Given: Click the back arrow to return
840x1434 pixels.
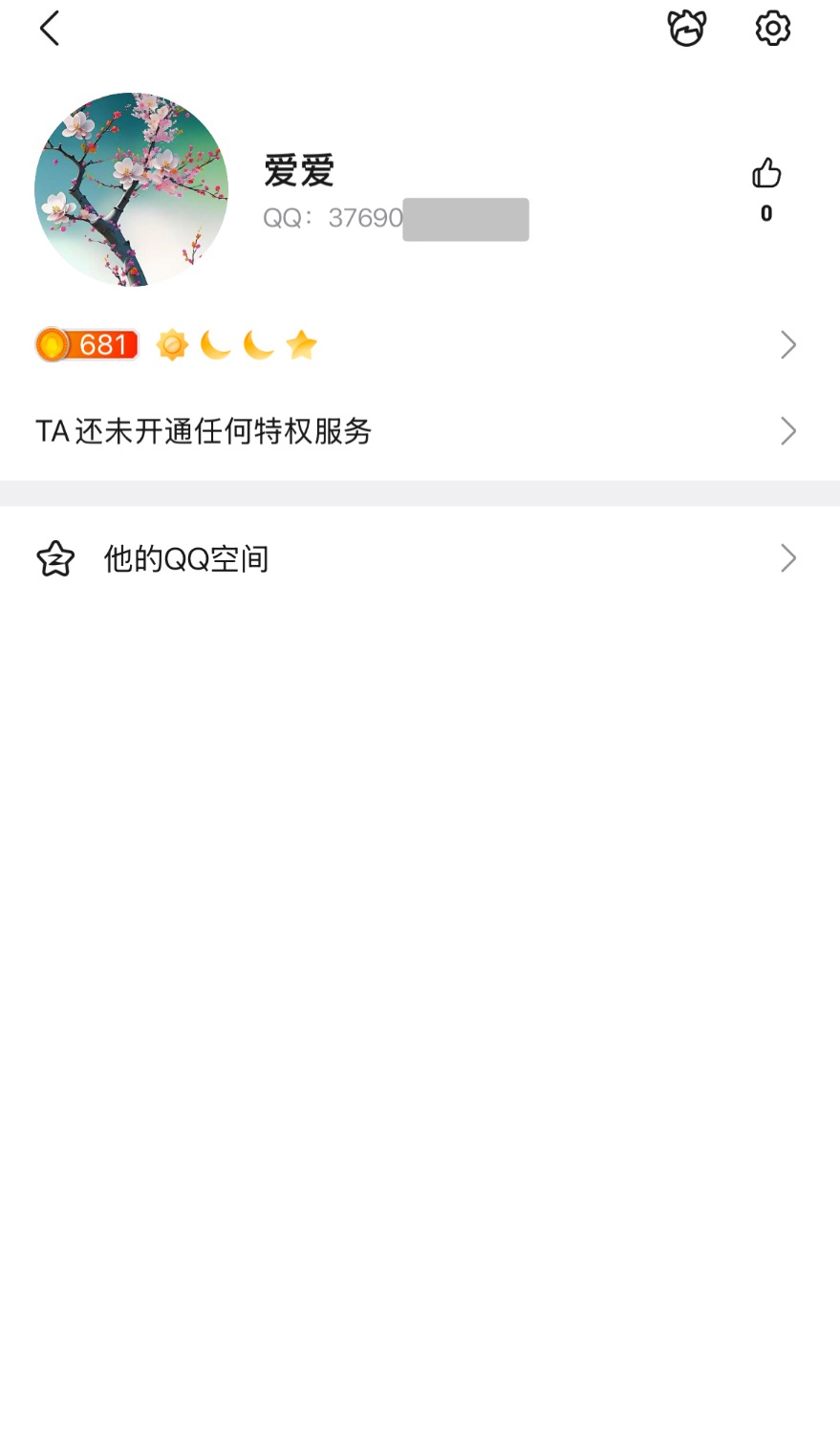Looking at the screenshot, I should [49, 29].
